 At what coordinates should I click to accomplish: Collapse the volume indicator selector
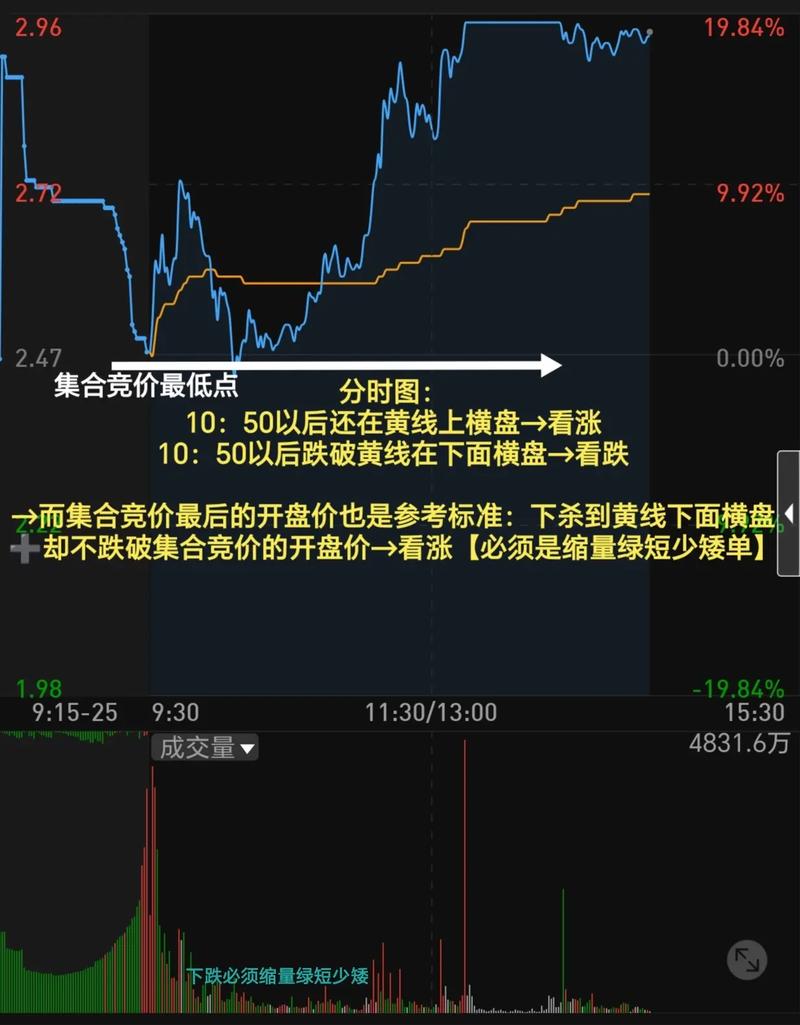click(246, 748)
